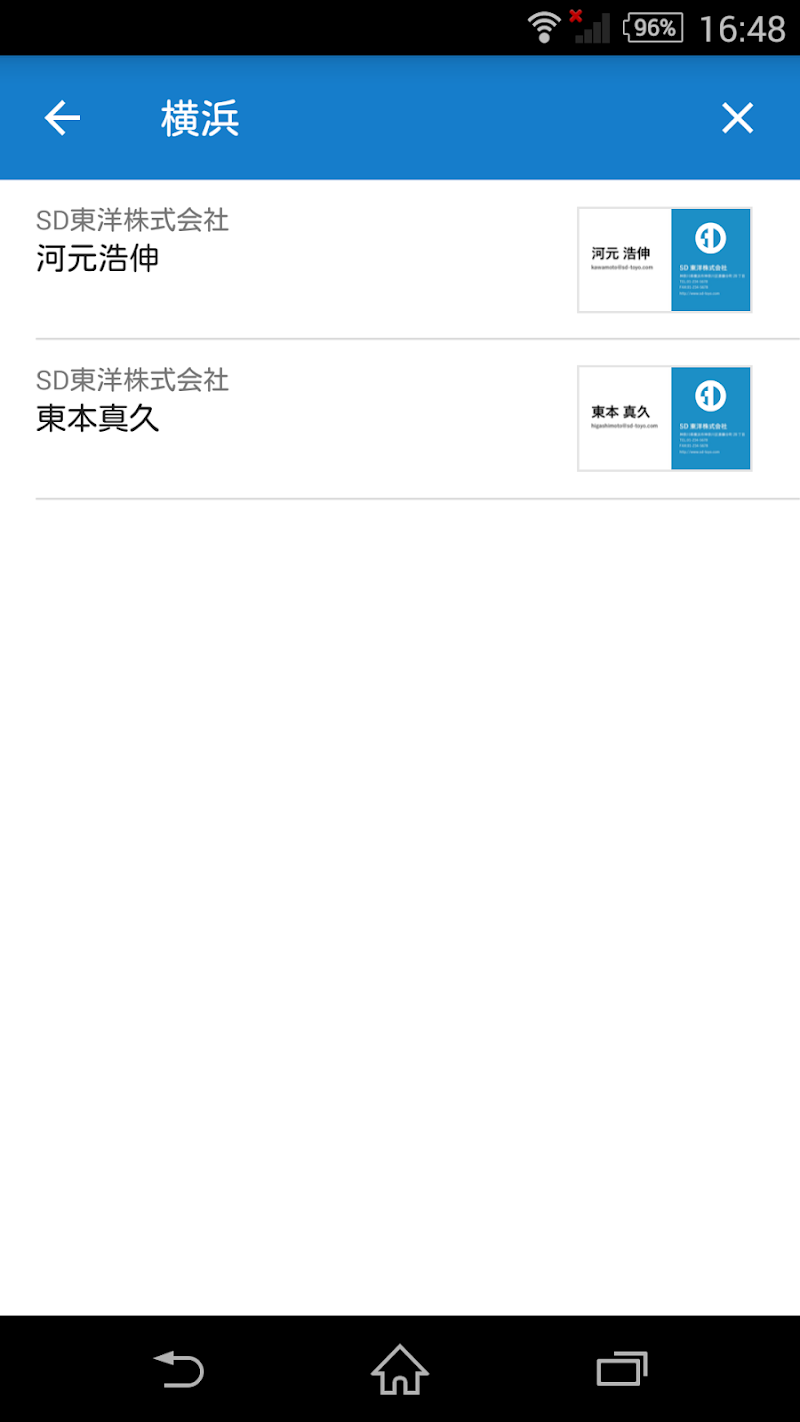This screenshot has height=1422, width=800.
Task: View 河元浩伸's business card image
Action: [664, 260]
